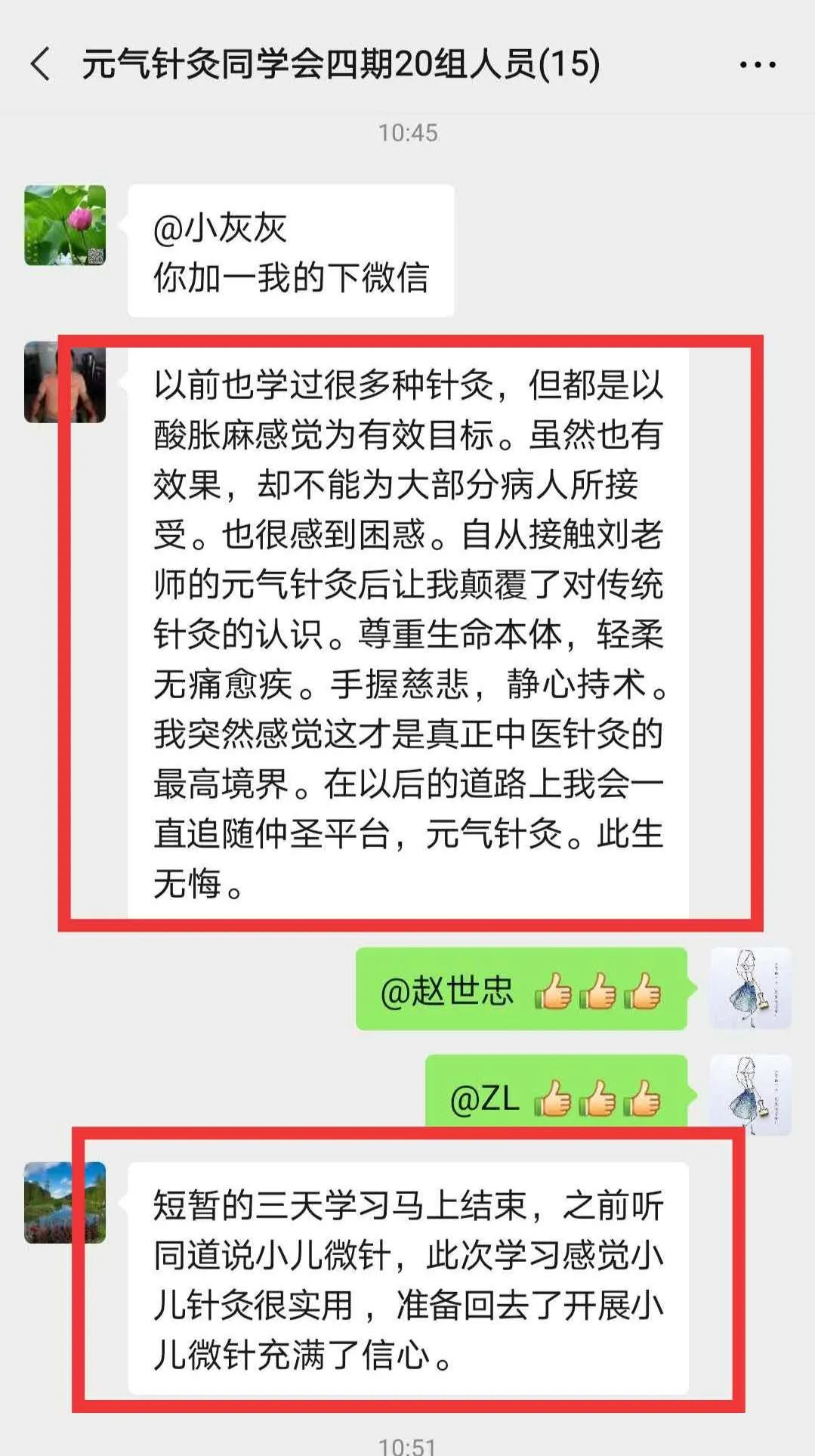Open lotus avatar profile beside @小灰灰 message

tap(65, 225)
